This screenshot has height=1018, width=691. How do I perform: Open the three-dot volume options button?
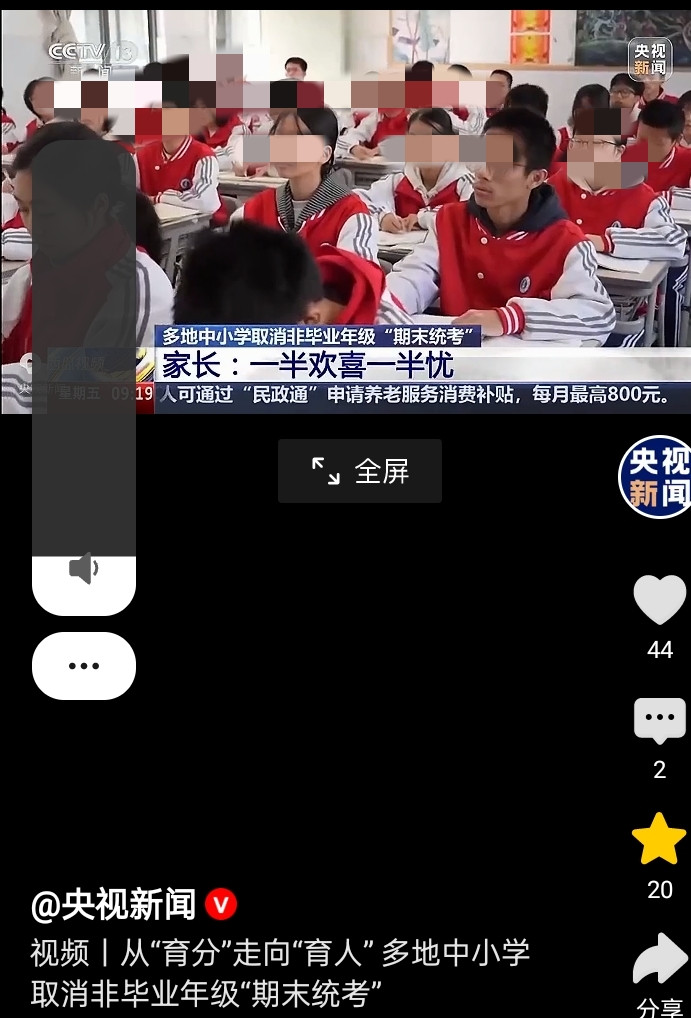[x=84, y=665]
